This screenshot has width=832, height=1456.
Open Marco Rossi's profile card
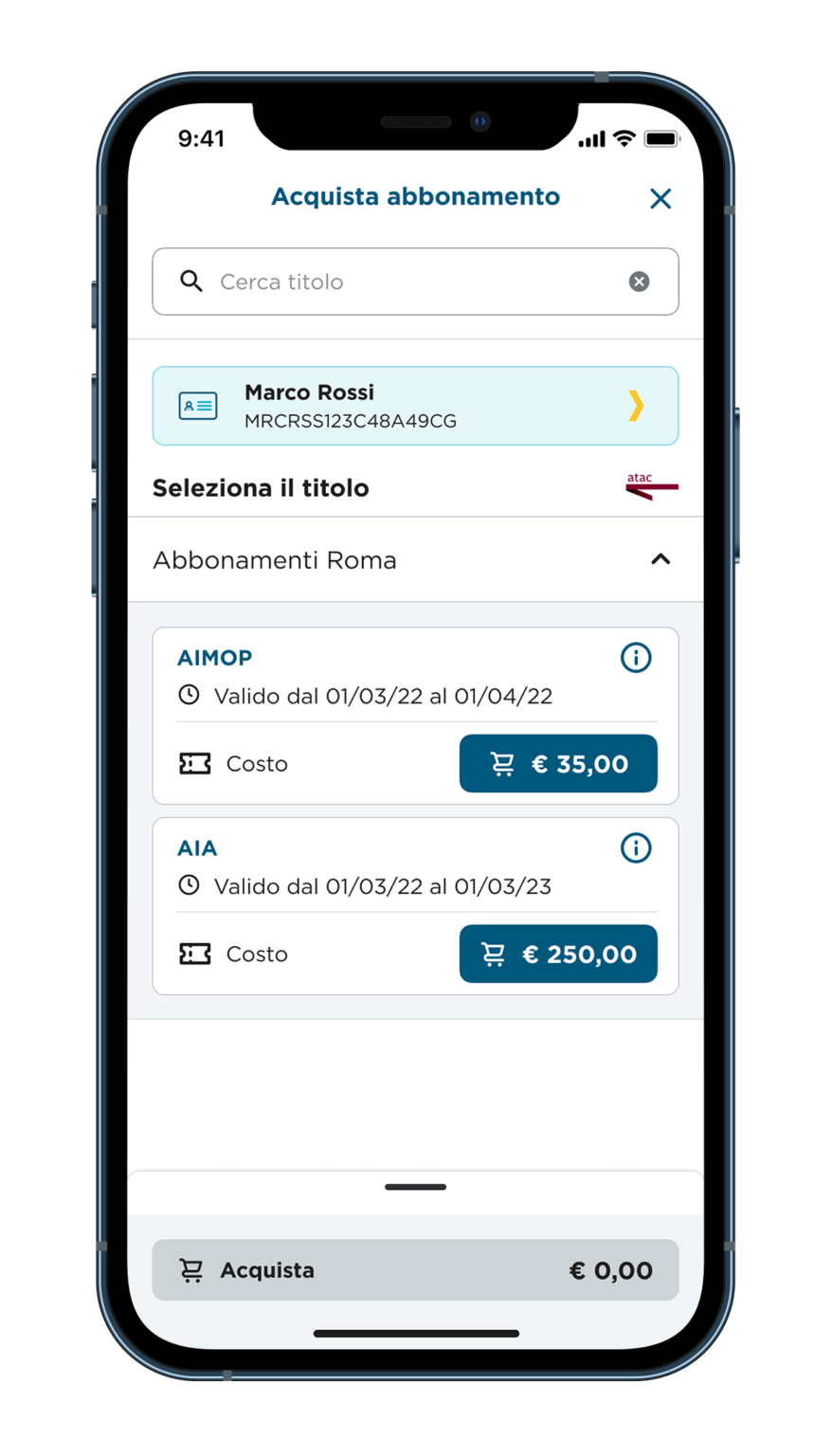click(415, 406)
